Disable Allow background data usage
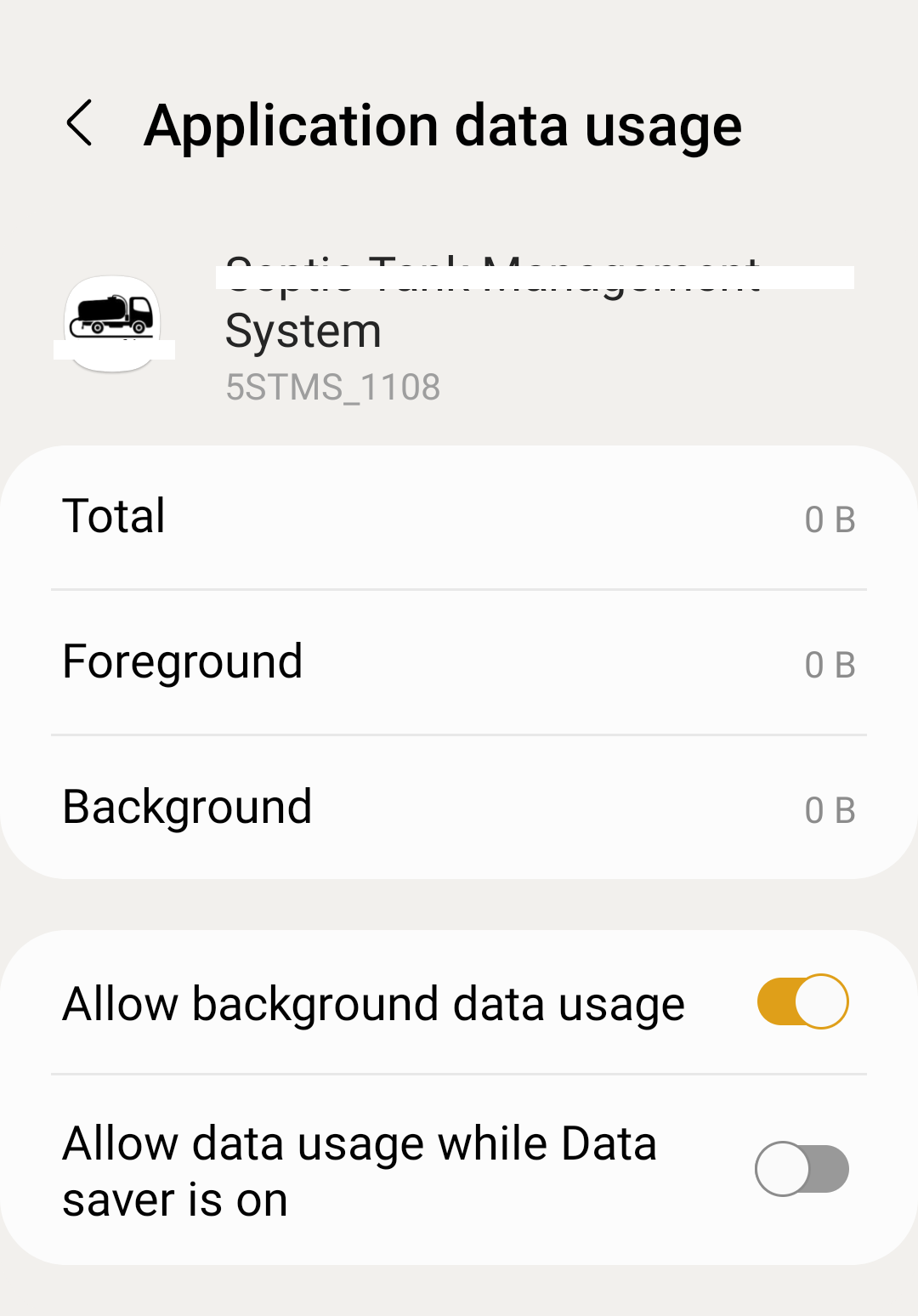This screenshot has height=1316, width=918. (x=802, y=1001)
